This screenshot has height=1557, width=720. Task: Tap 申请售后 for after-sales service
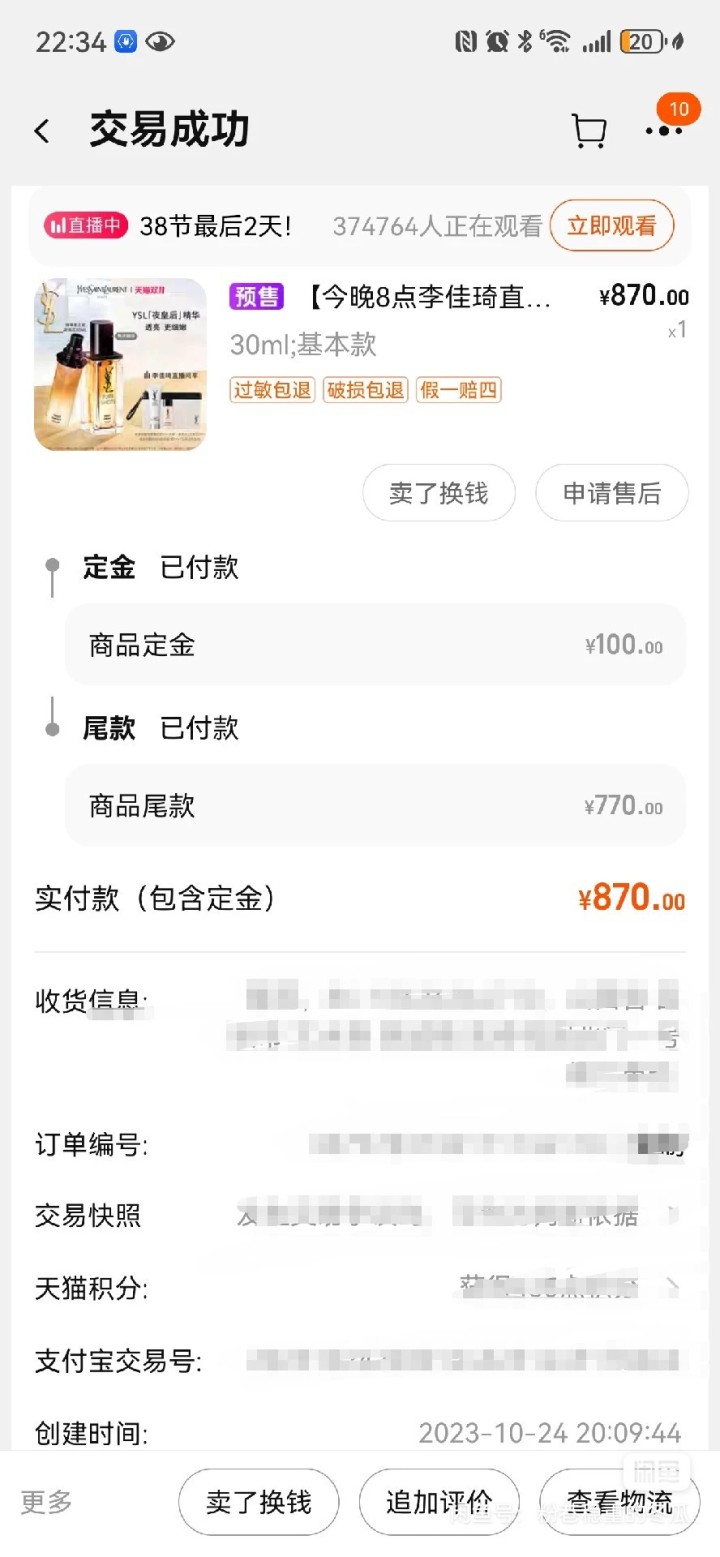[x=612, y=493]
